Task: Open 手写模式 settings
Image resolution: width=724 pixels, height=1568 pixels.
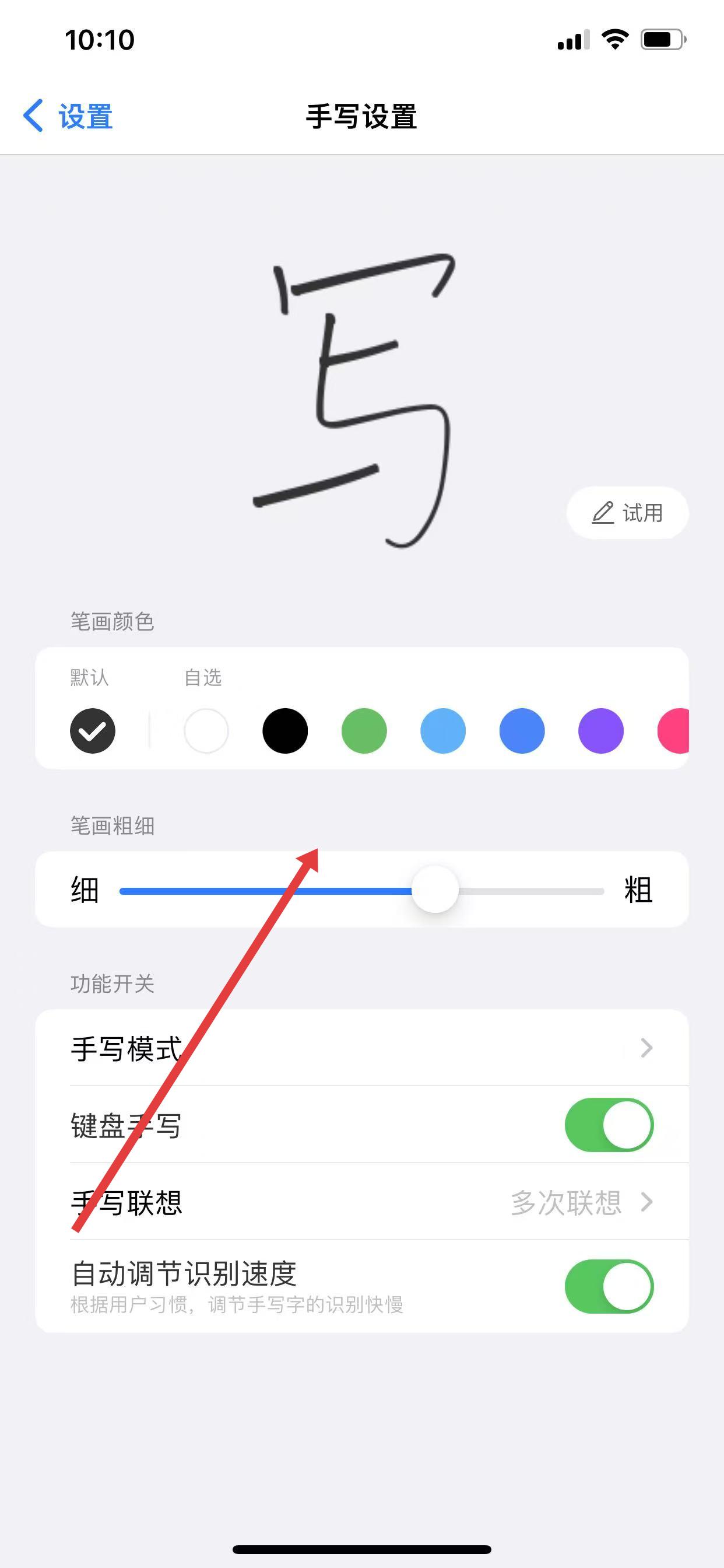Action: 361,1048
